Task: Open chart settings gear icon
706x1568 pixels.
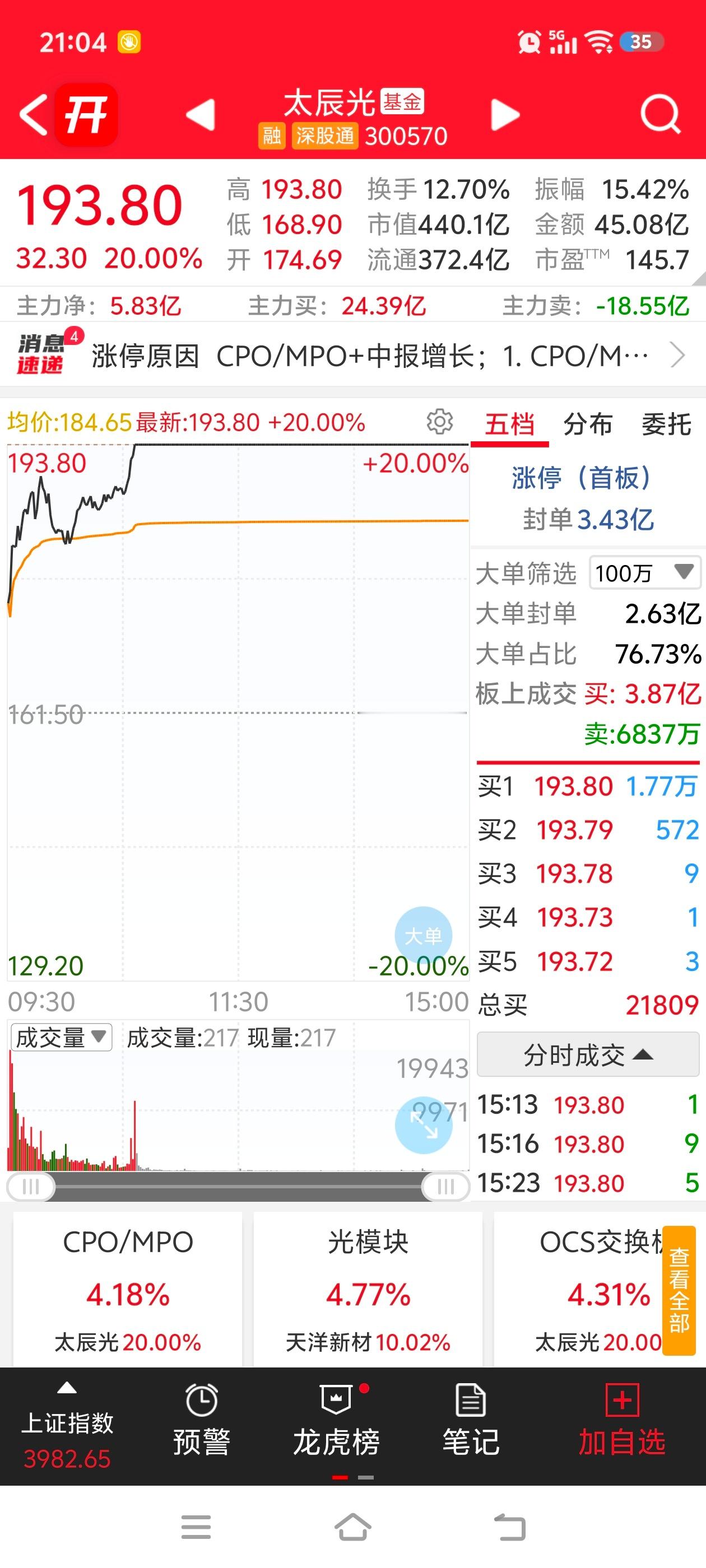Action: click(x=440, y=421)
